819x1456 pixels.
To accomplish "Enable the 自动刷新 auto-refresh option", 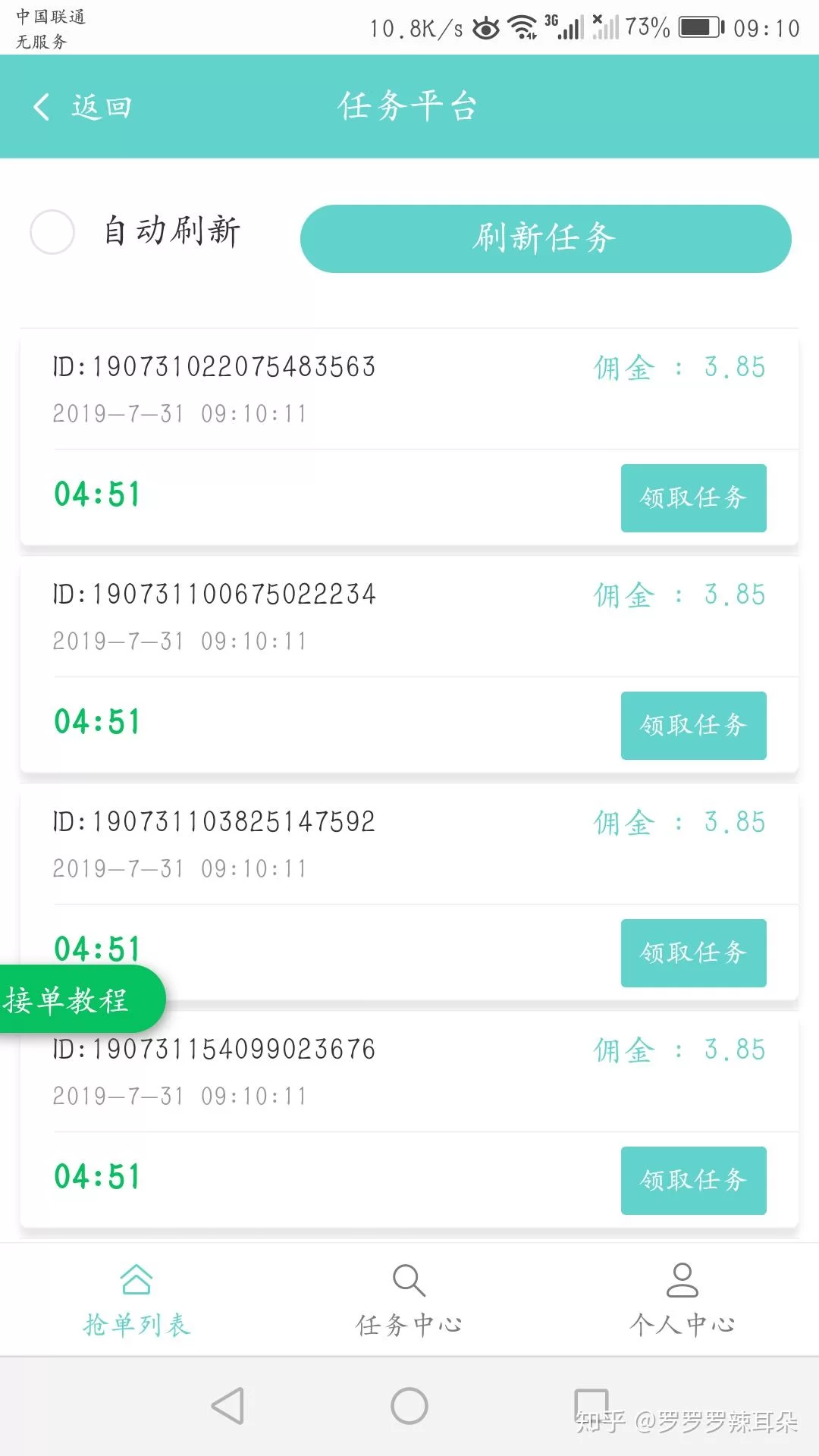I will (52, 233).
